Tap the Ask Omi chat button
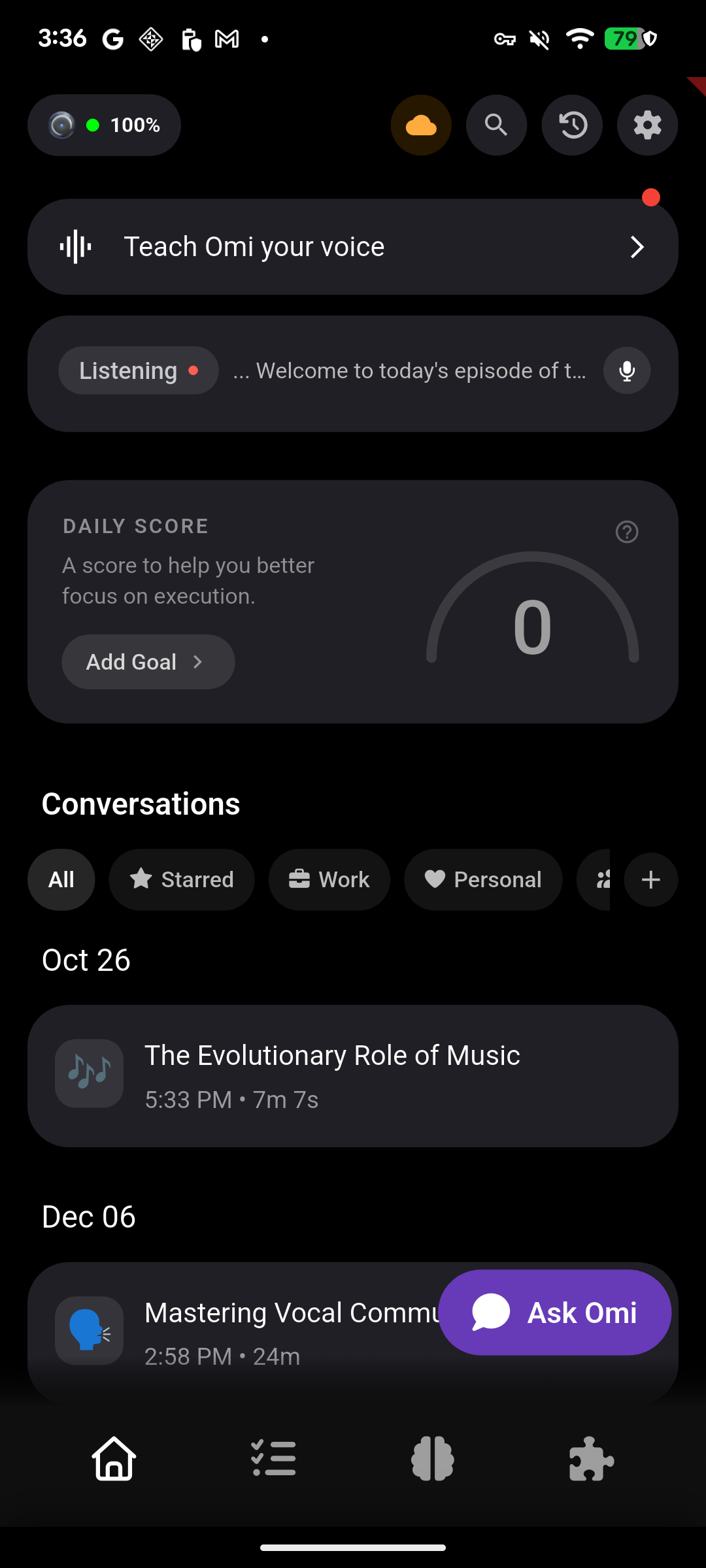The height and width of the screenshot is (1568, 706). pyautogui.click(x=555, y=1313)
